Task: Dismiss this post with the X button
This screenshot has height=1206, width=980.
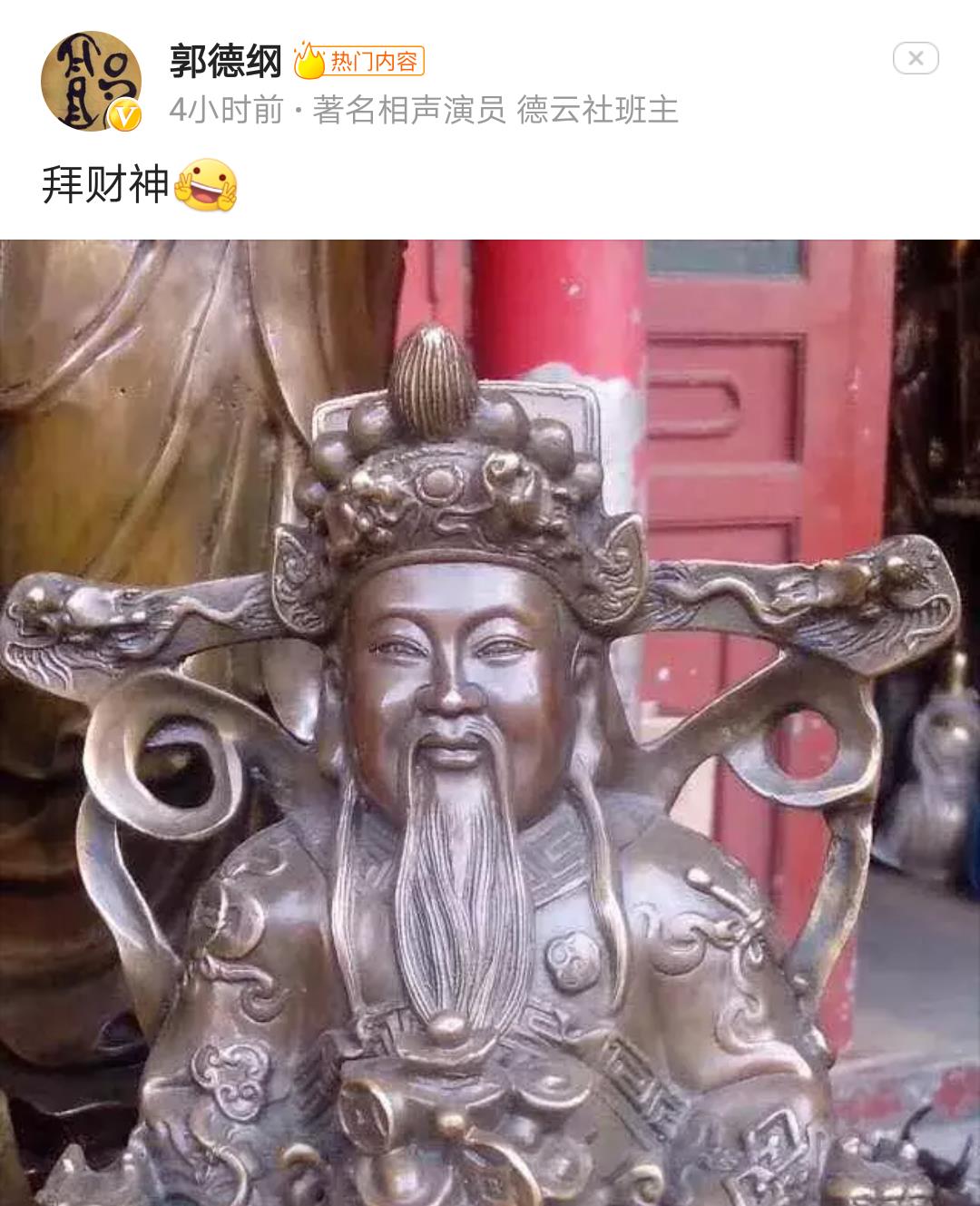Action: (915, 59)
